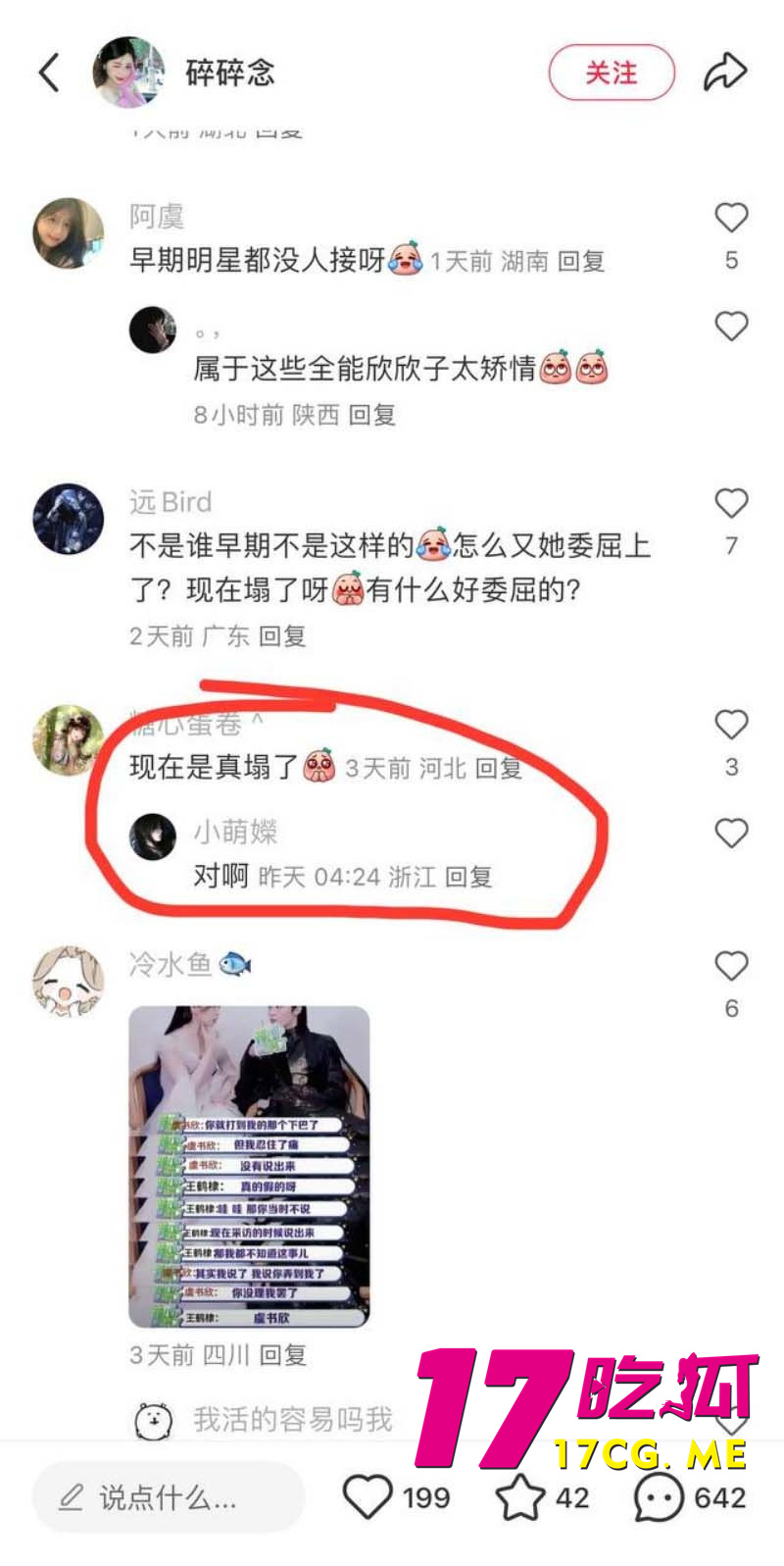Reply to 远Bird's comment
This screenshot has width=784, height=1566.
click(x=282, y=636)
